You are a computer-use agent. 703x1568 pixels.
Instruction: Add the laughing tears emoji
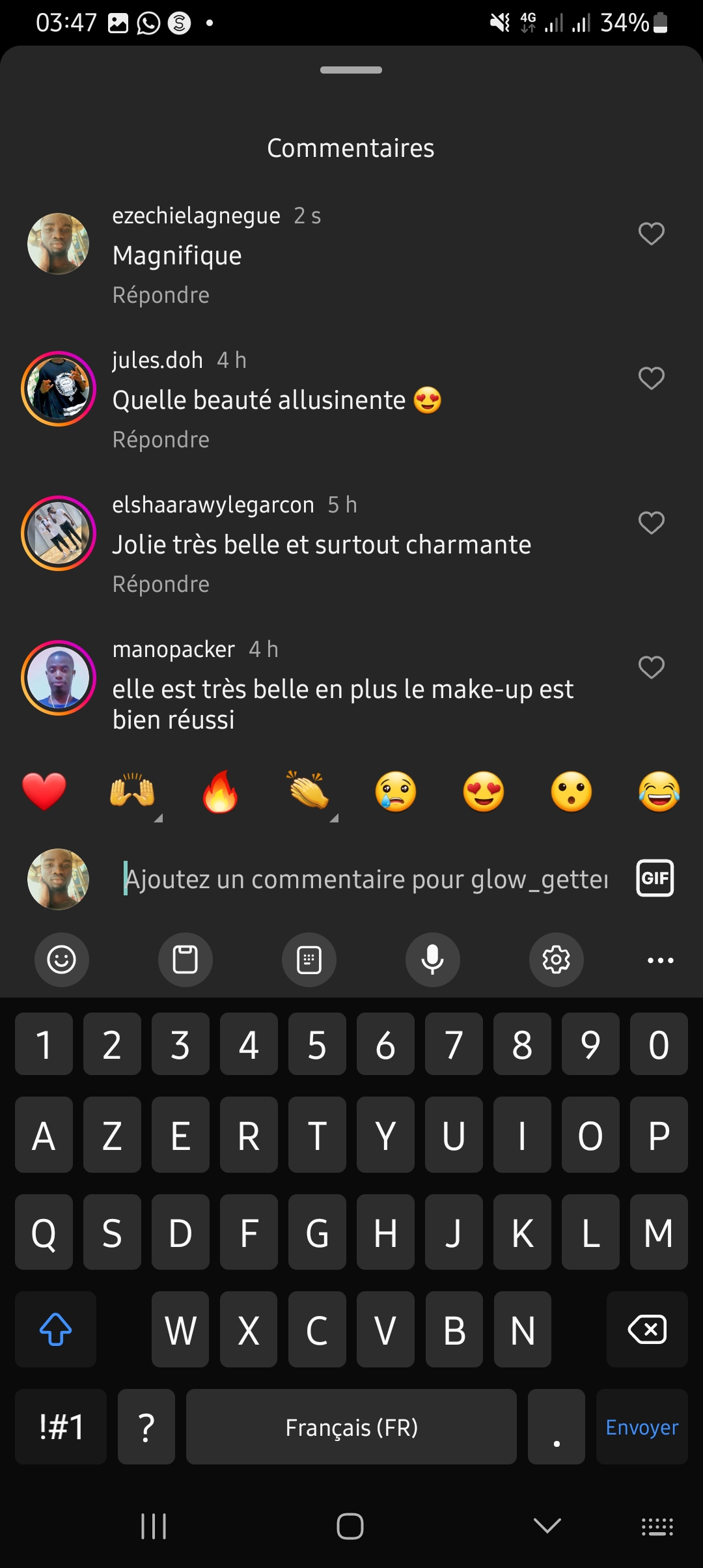(659, 792)
